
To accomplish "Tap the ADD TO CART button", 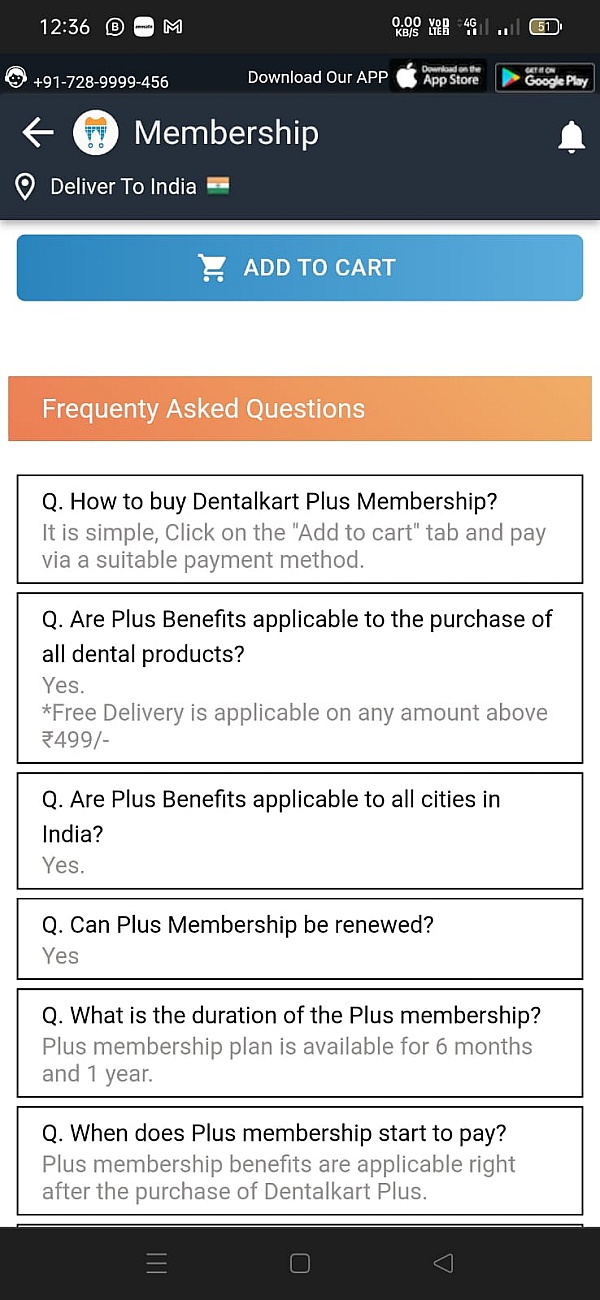I will [x=300, y=267].
